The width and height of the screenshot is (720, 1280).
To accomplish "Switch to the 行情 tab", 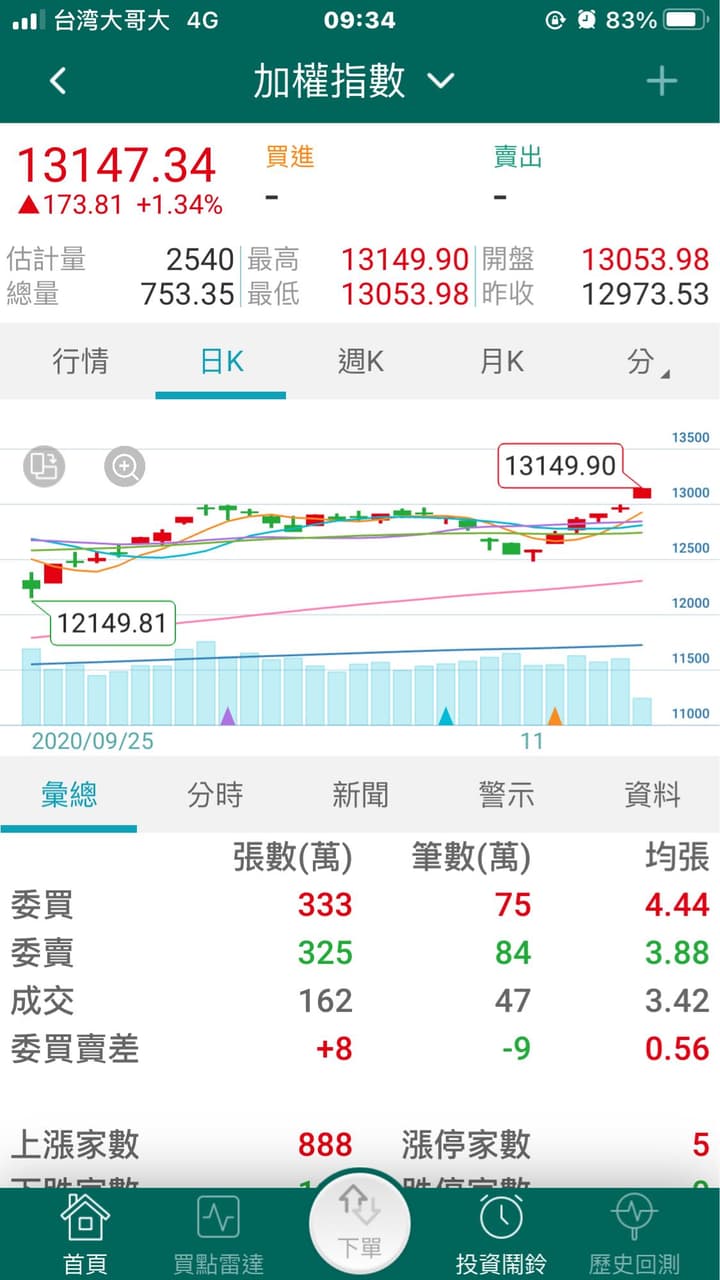I will pos(80,361).
